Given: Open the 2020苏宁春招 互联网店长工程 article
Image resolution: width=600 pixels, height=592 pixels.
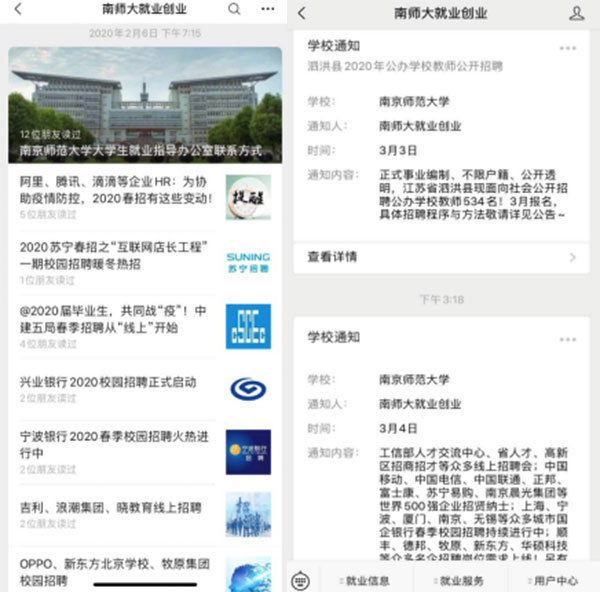Looking at the screenshot, I should pos(120,254).
